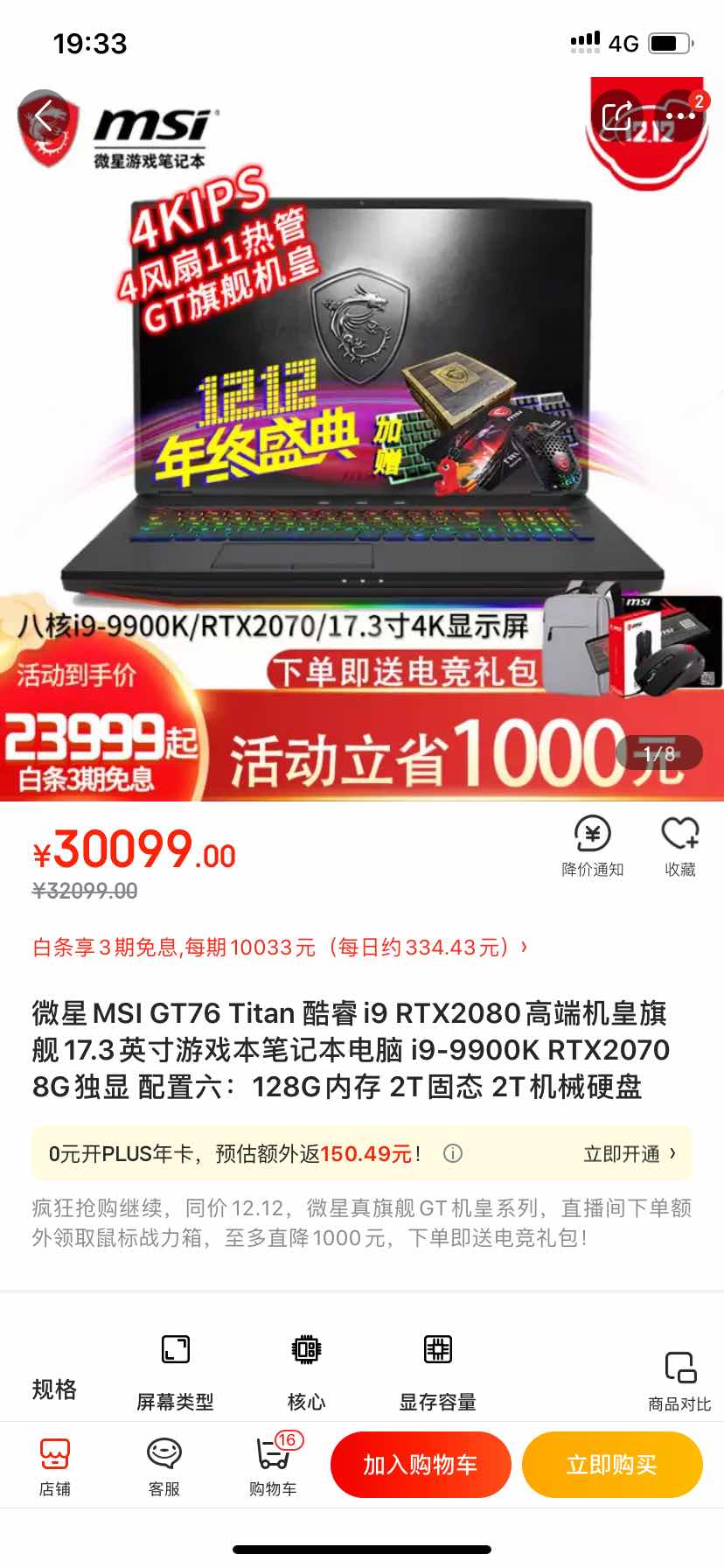Add product to favorites (收藏)
724x1568 pixels.
tap(679, 845)
